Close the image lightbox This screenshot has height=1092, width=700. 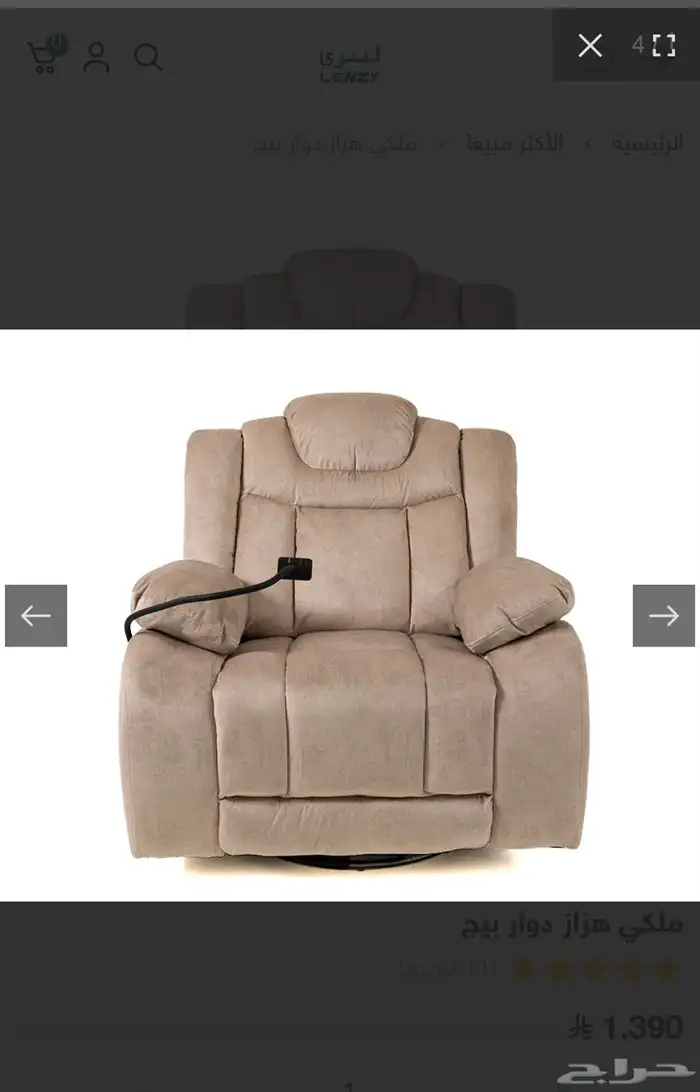(590, 45)
